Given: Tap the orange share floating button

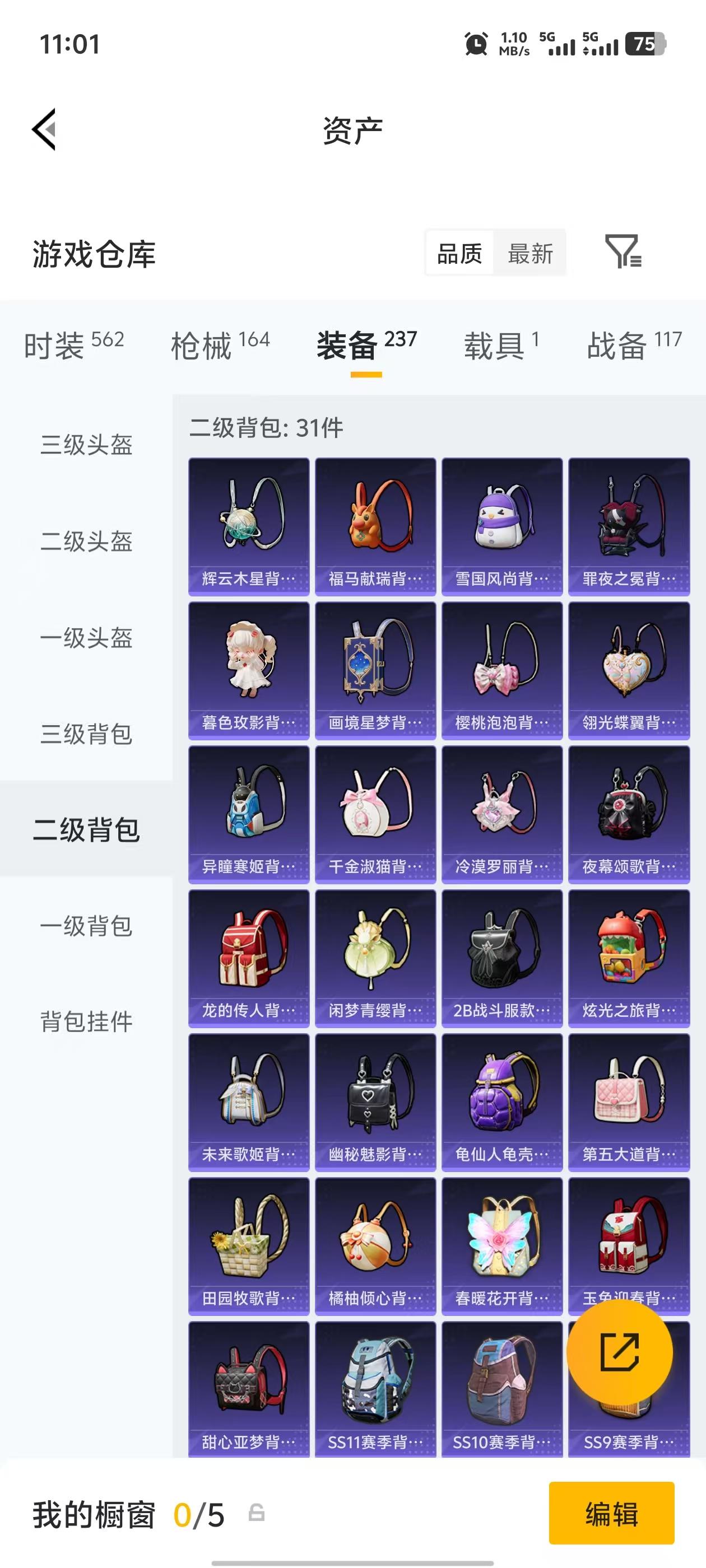Looking at the screenshot, I should coord(619,1352).
